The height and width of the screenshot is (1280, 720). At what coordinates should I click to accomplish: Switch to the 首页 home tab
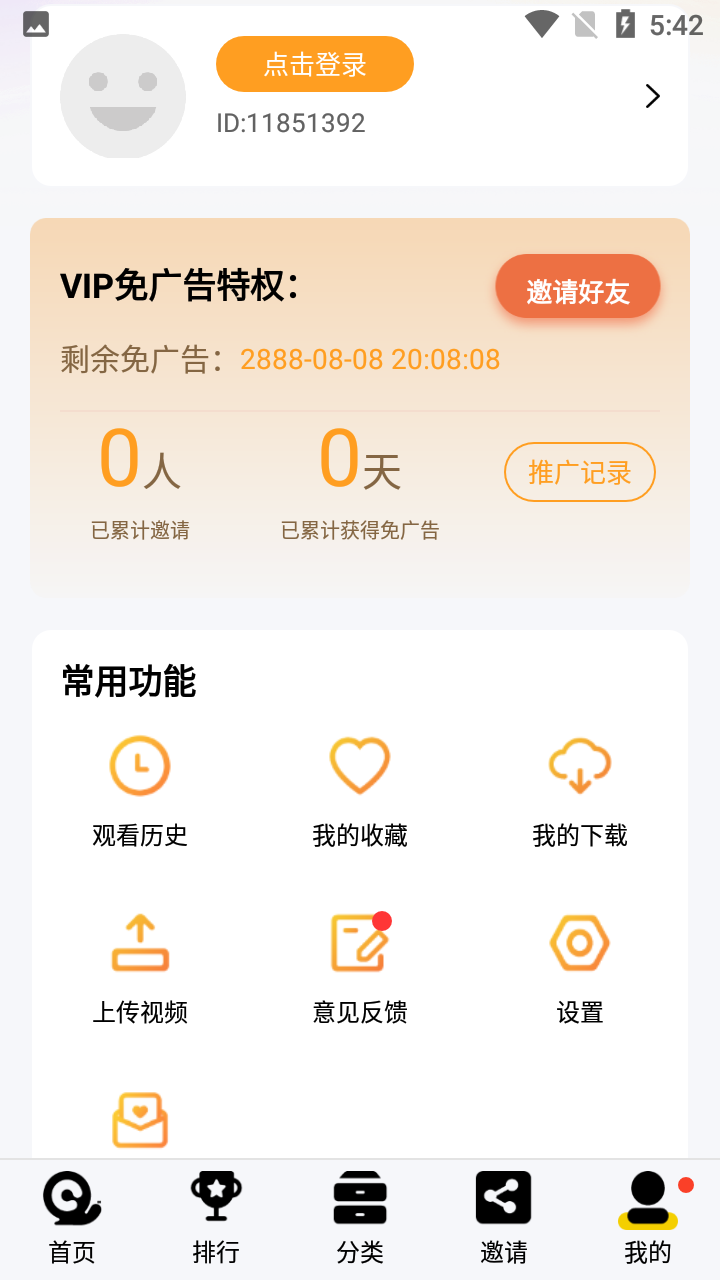(72, 1219)
